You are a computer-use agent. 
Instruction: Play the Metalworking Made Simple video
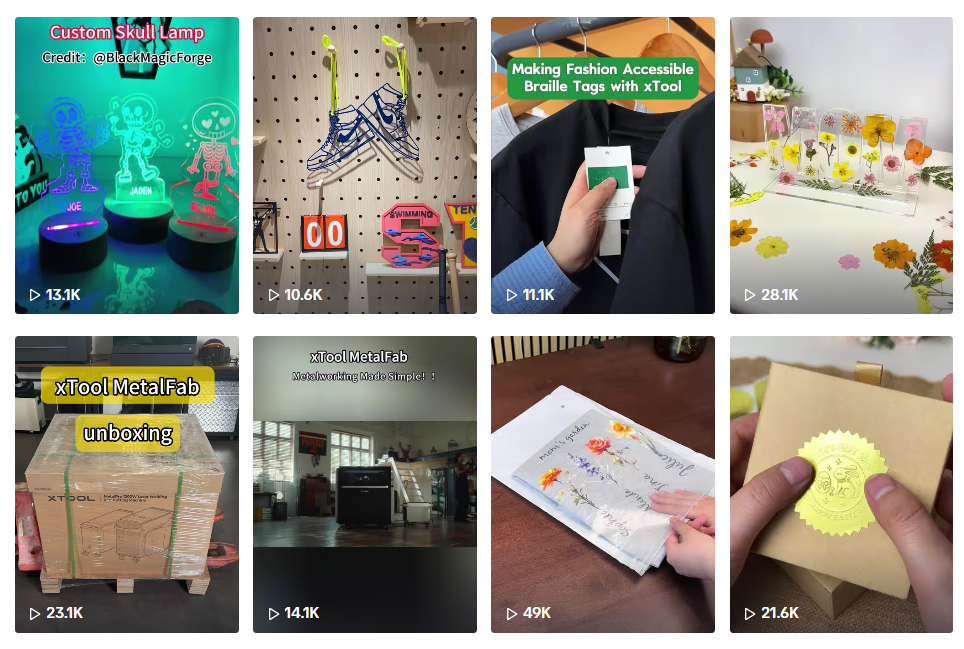pos(365,485)
